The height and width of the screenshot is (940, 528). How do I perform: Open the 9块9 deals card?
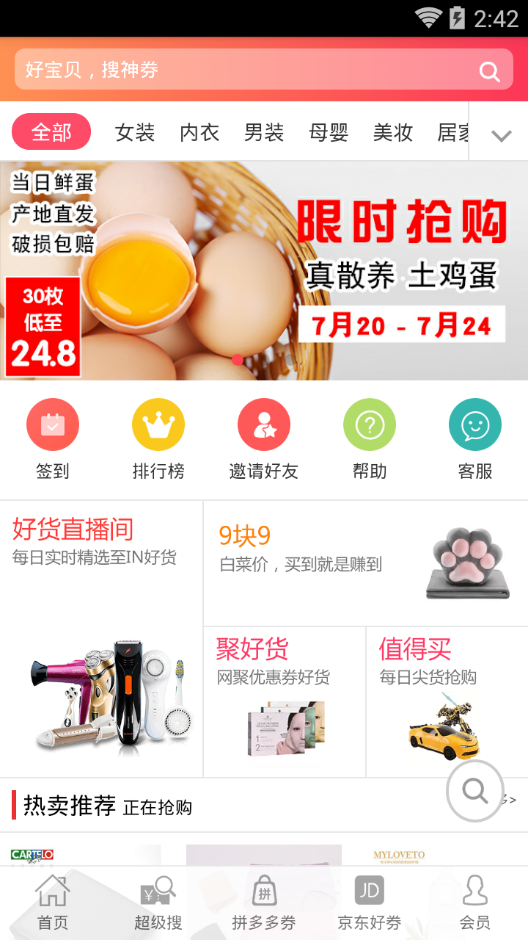tap(366, 564)
